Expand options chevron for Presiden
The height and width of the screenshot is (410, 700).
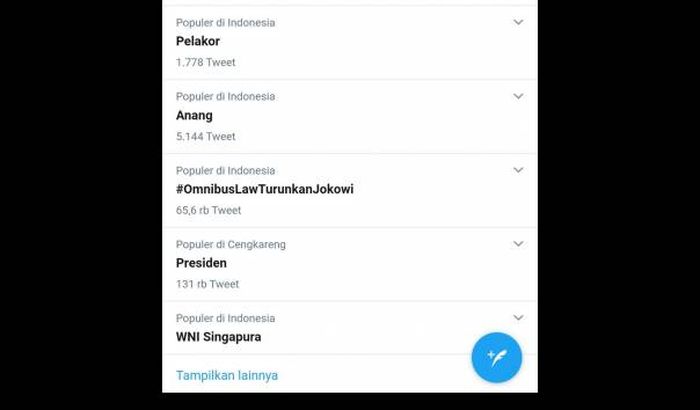click(518, 244)
